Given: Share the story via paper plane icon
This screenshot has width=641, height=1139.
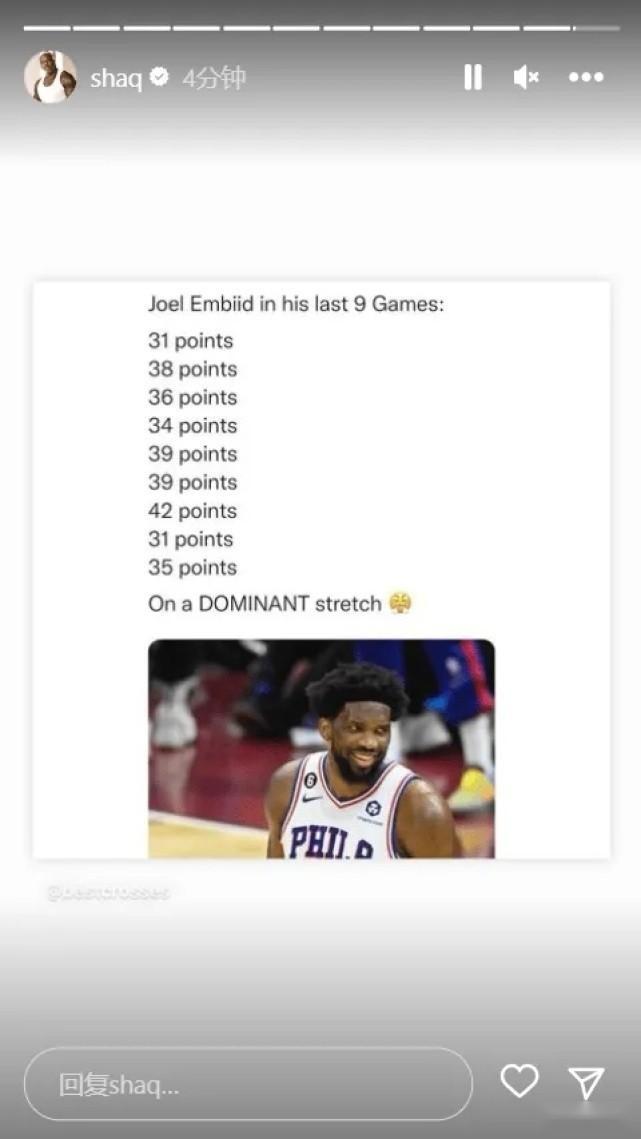Looking at the screenshot, I should click(x=586, y=1082).
